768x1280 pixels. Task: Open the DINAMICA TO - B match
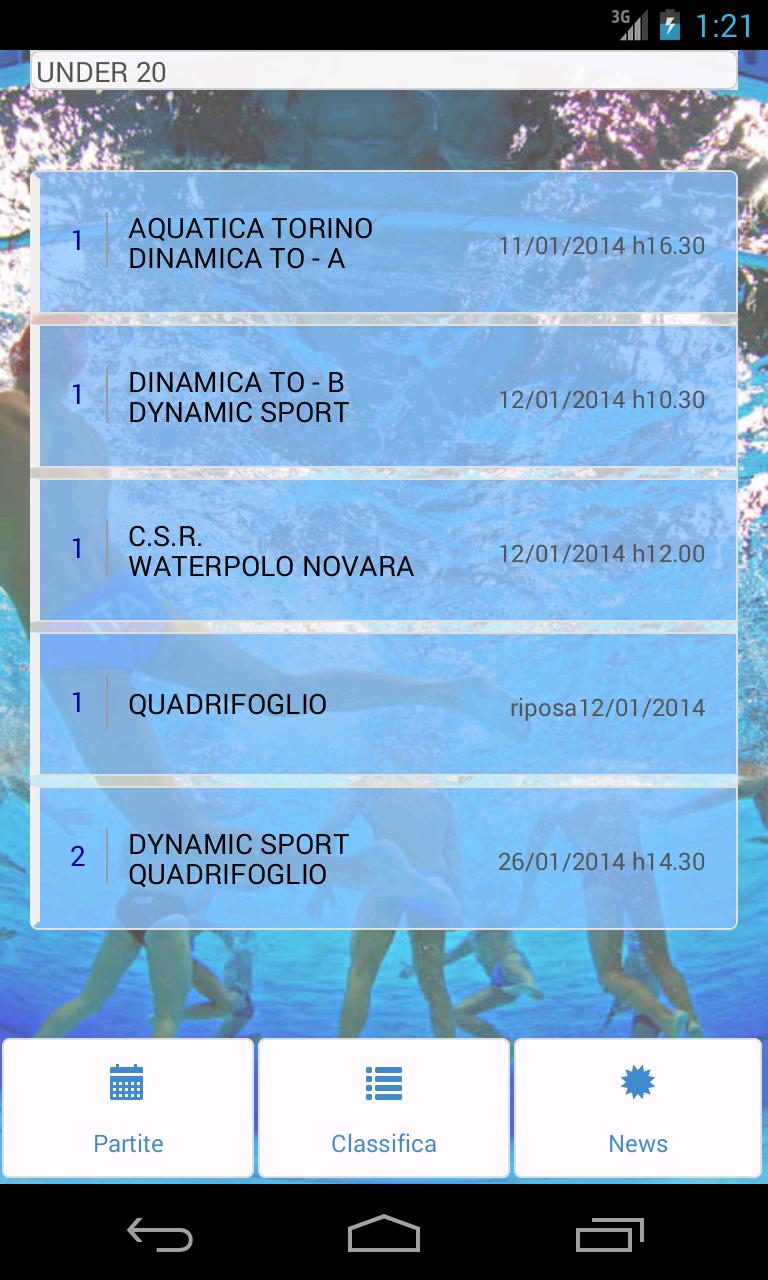click(x=384, y=396)
